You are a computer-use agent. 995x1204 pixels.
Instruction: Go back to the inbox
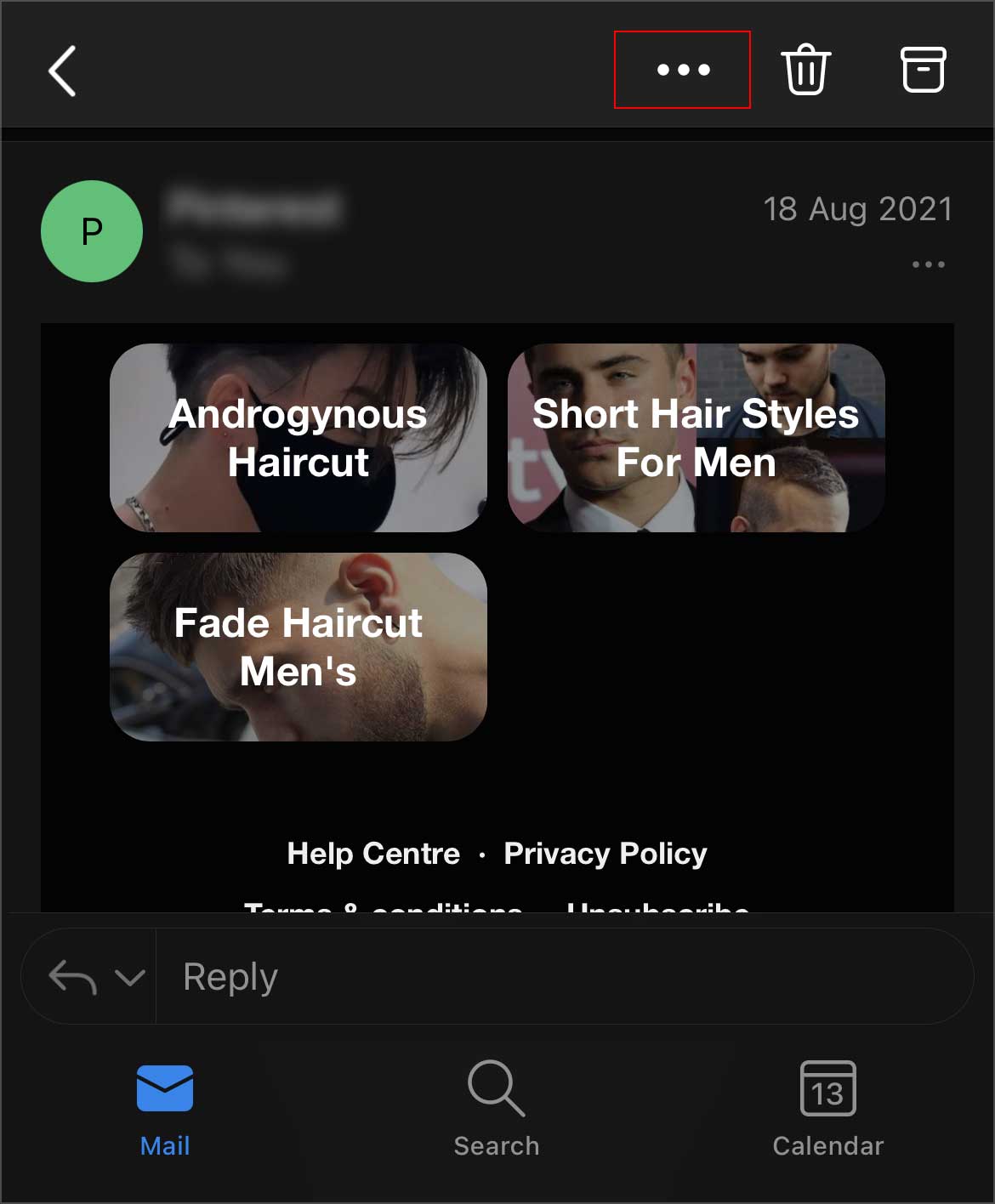pos(62,71)
